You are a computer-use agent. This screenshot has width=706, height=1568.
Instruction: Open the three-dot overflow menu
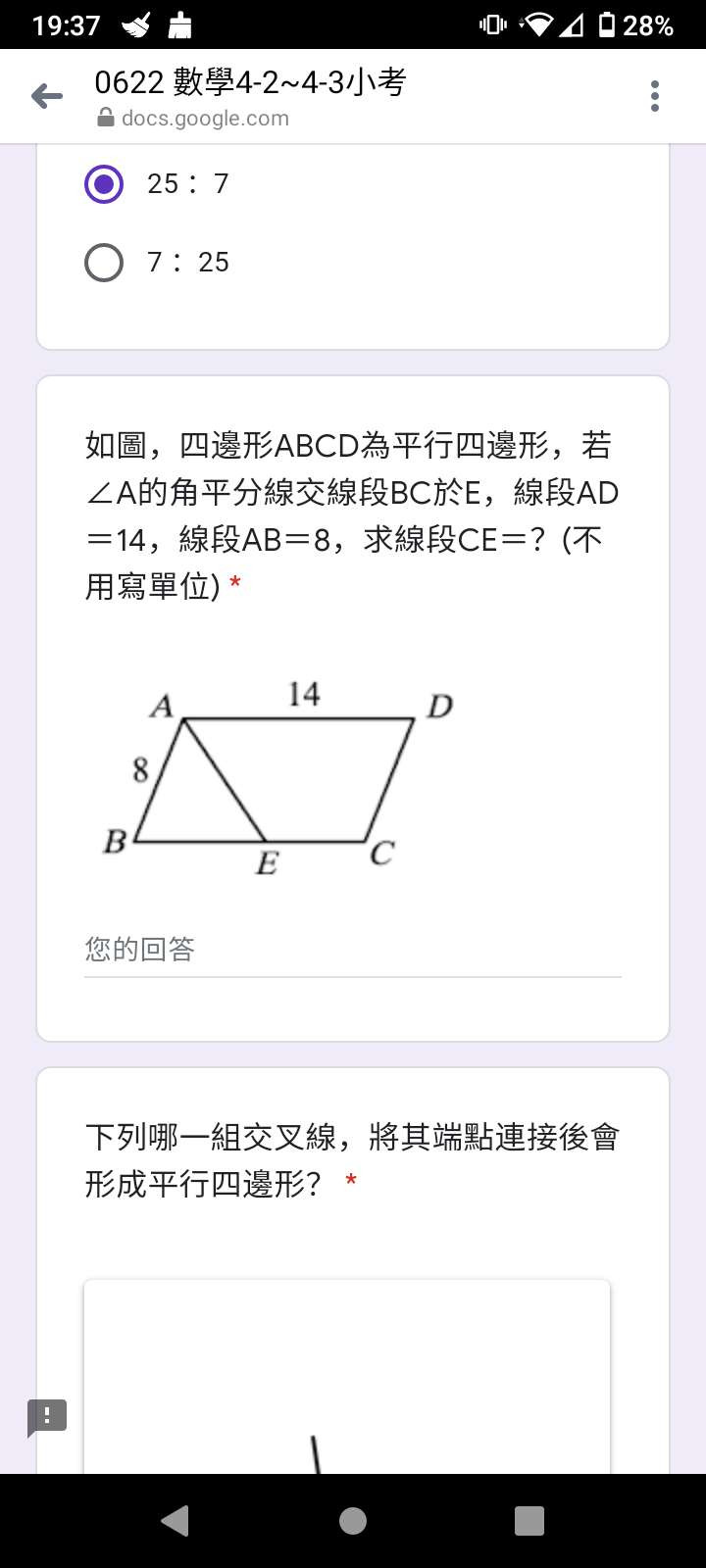click(655, 96)
